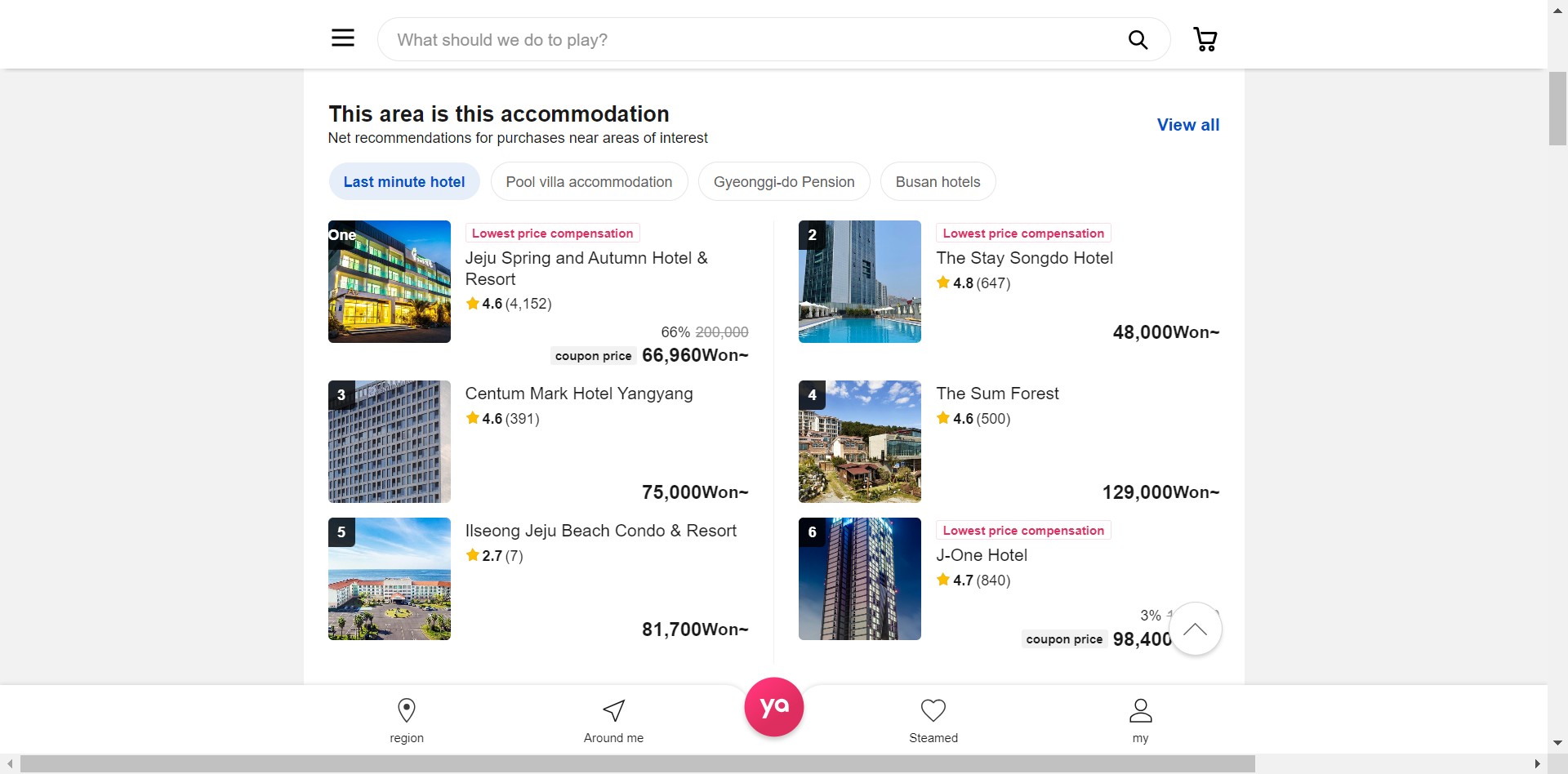This screenshot has height=774, width=1568.
Task: Open Ilseong Jeju Beach Condo & Resort
Action: coord(600,531)
